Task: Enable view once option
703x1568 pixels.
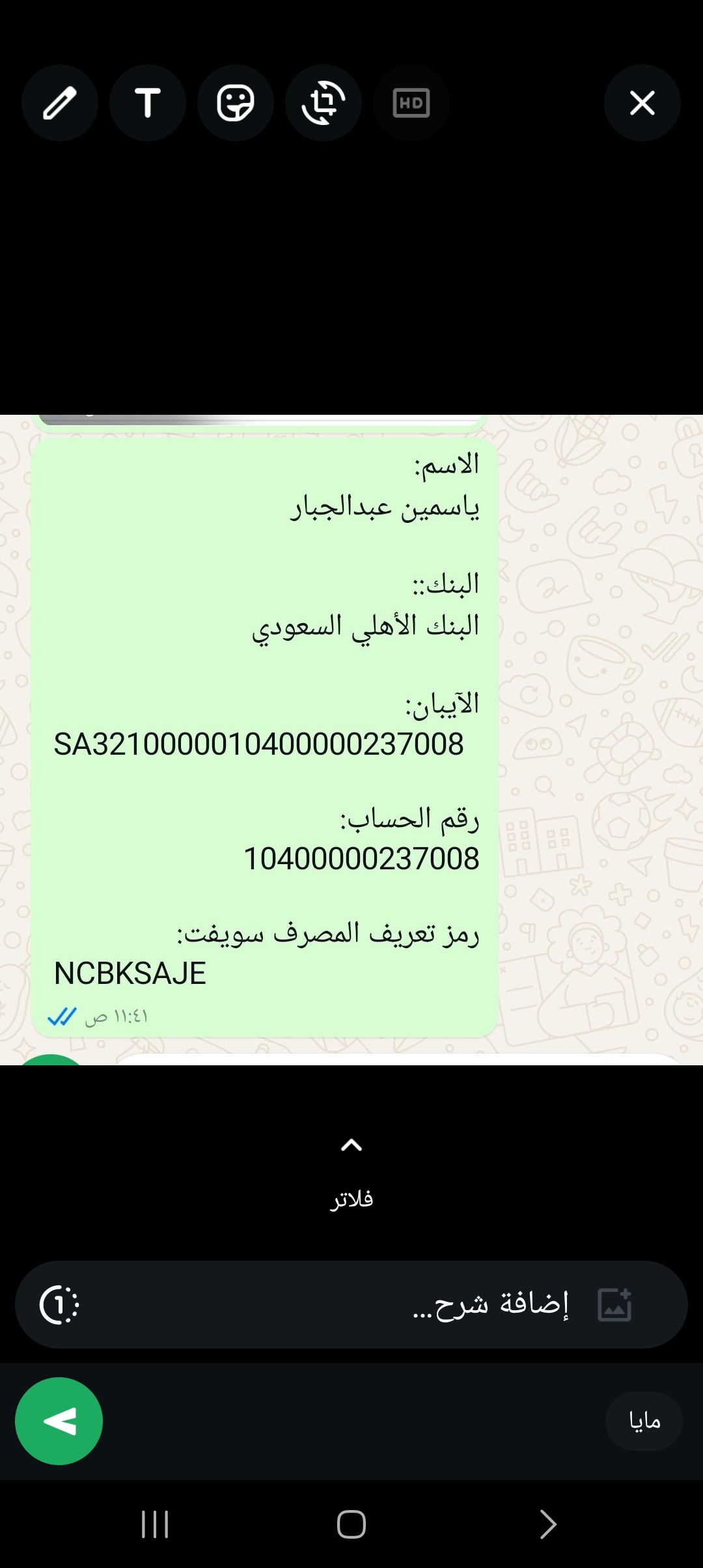Action: click(x=59, y=1305)
